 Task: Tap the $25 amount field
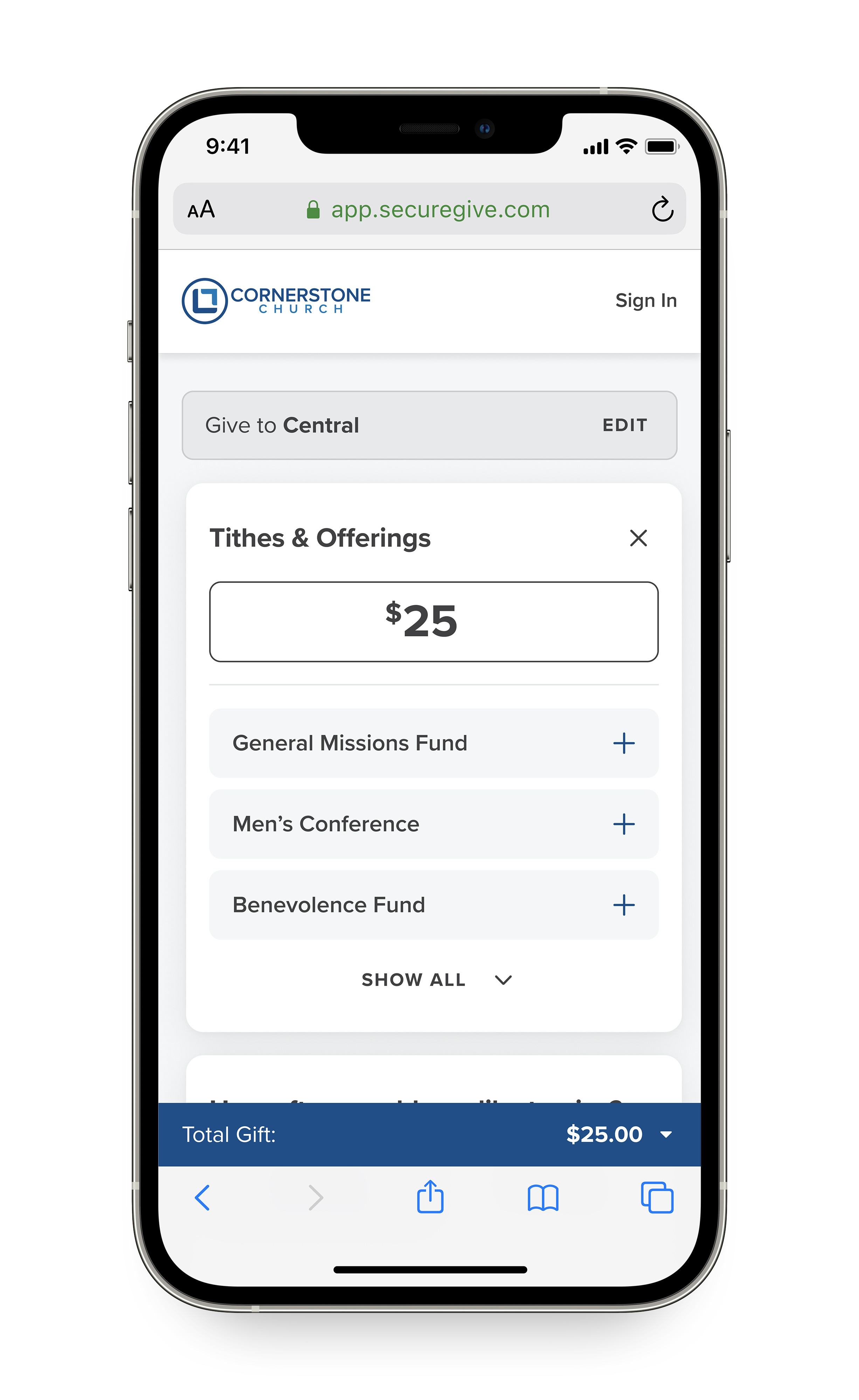[433, 621]
